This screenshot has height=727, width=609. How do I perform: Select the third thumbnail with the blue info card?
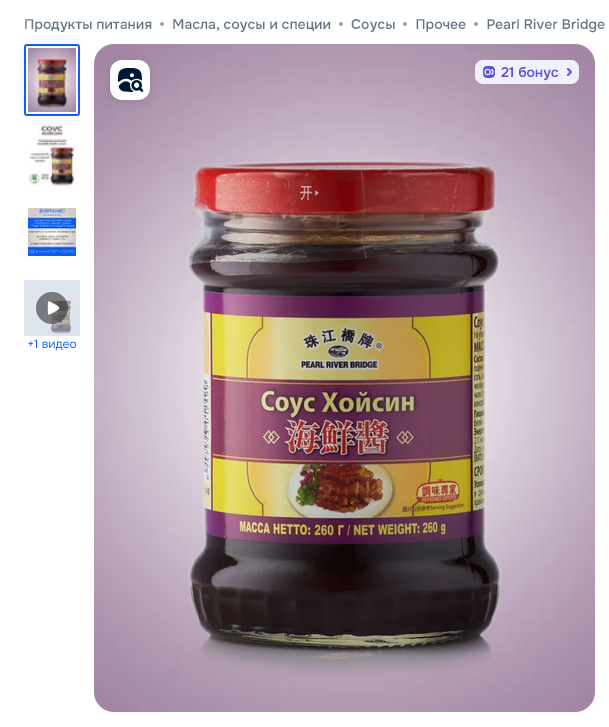tap(52, 232)
